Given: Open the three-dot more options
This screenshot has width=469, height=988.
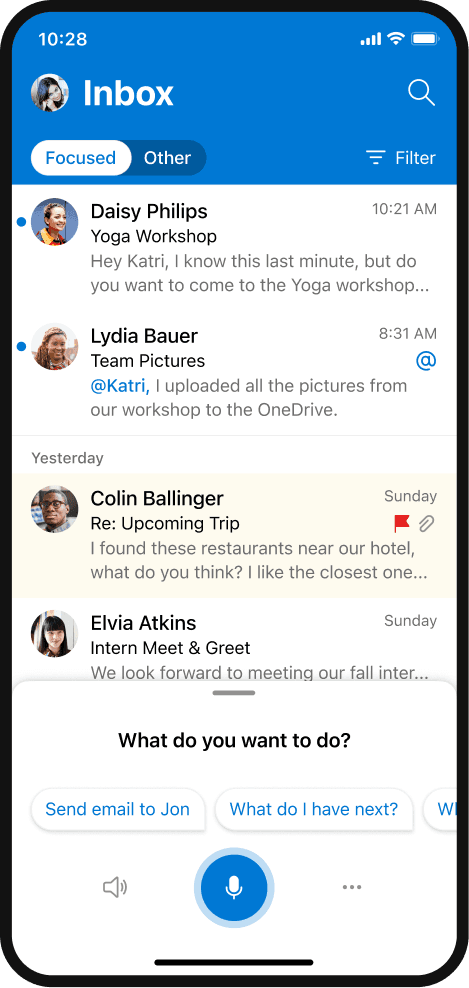Looking at the screenshot, I should 352,887.
